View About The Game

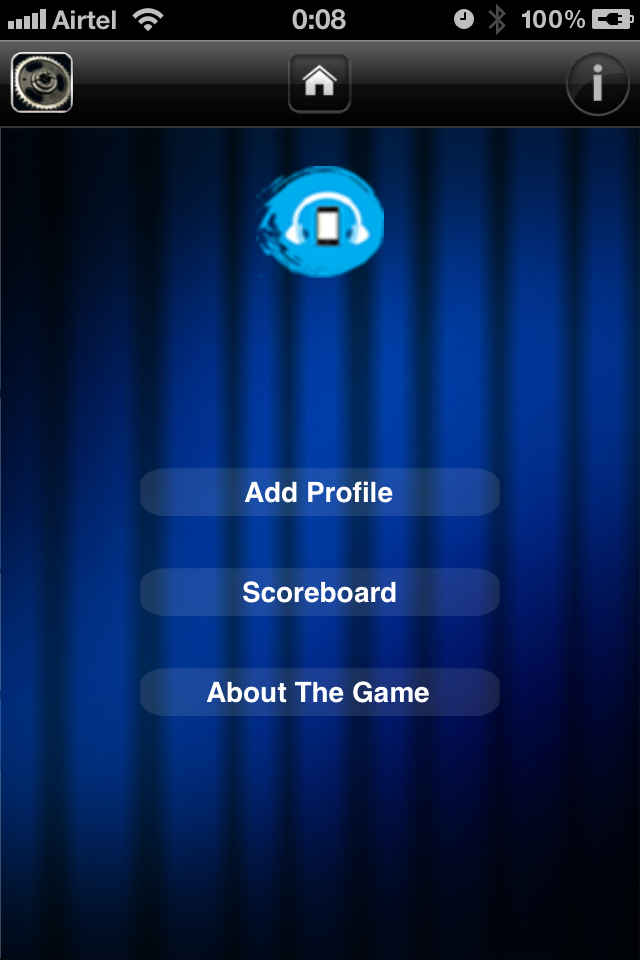click(319, 692)
